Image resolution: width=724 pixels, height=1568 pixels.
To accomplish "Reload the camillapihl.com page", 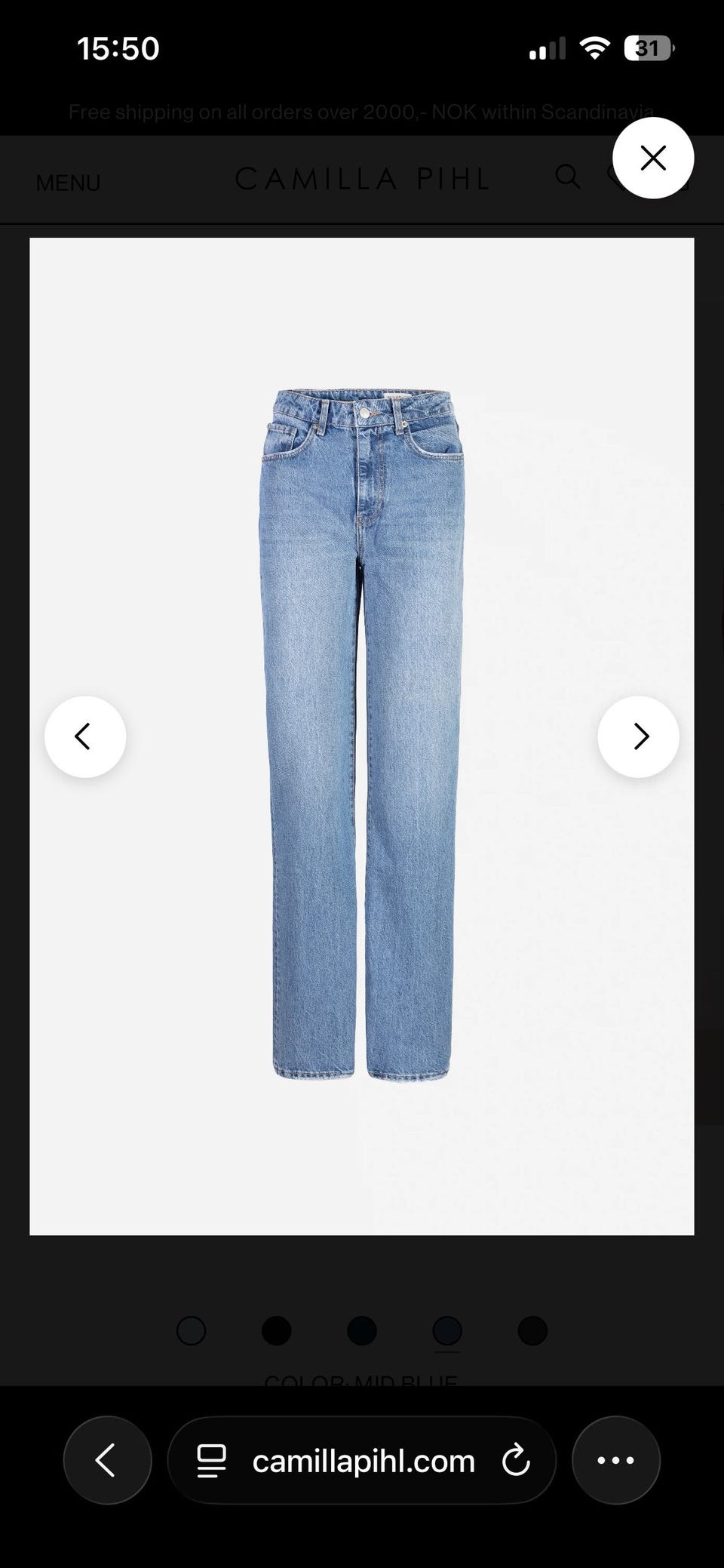I will tap(516, 1461).
